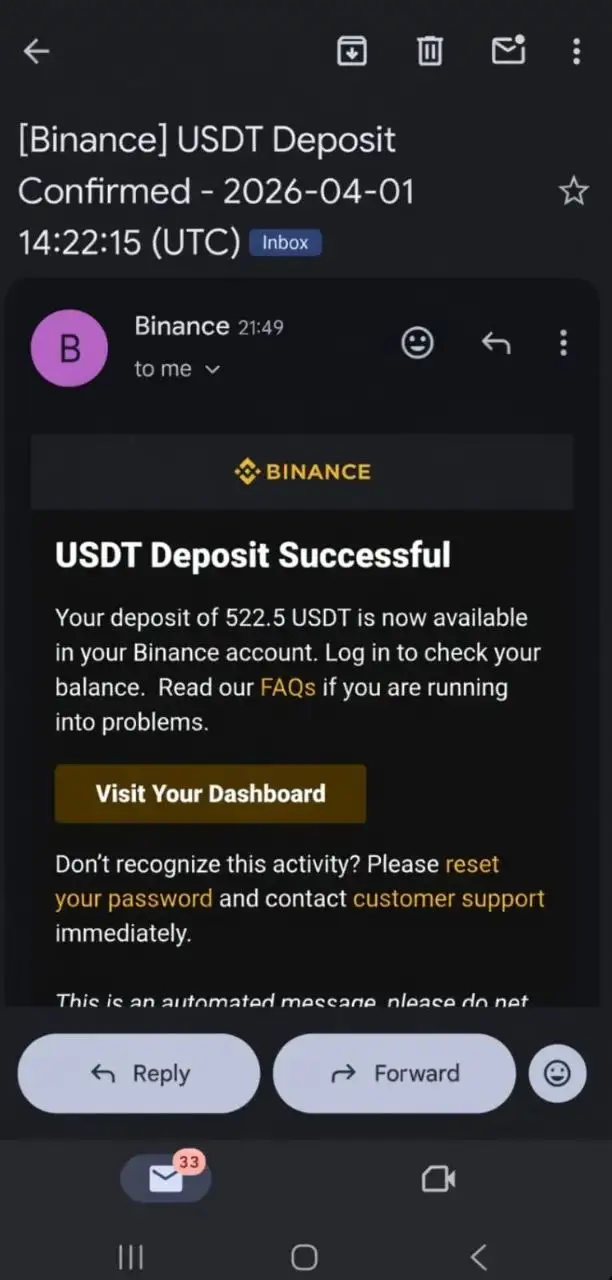
Task: Tap the Inbox label chip
Action: point(285,243)
